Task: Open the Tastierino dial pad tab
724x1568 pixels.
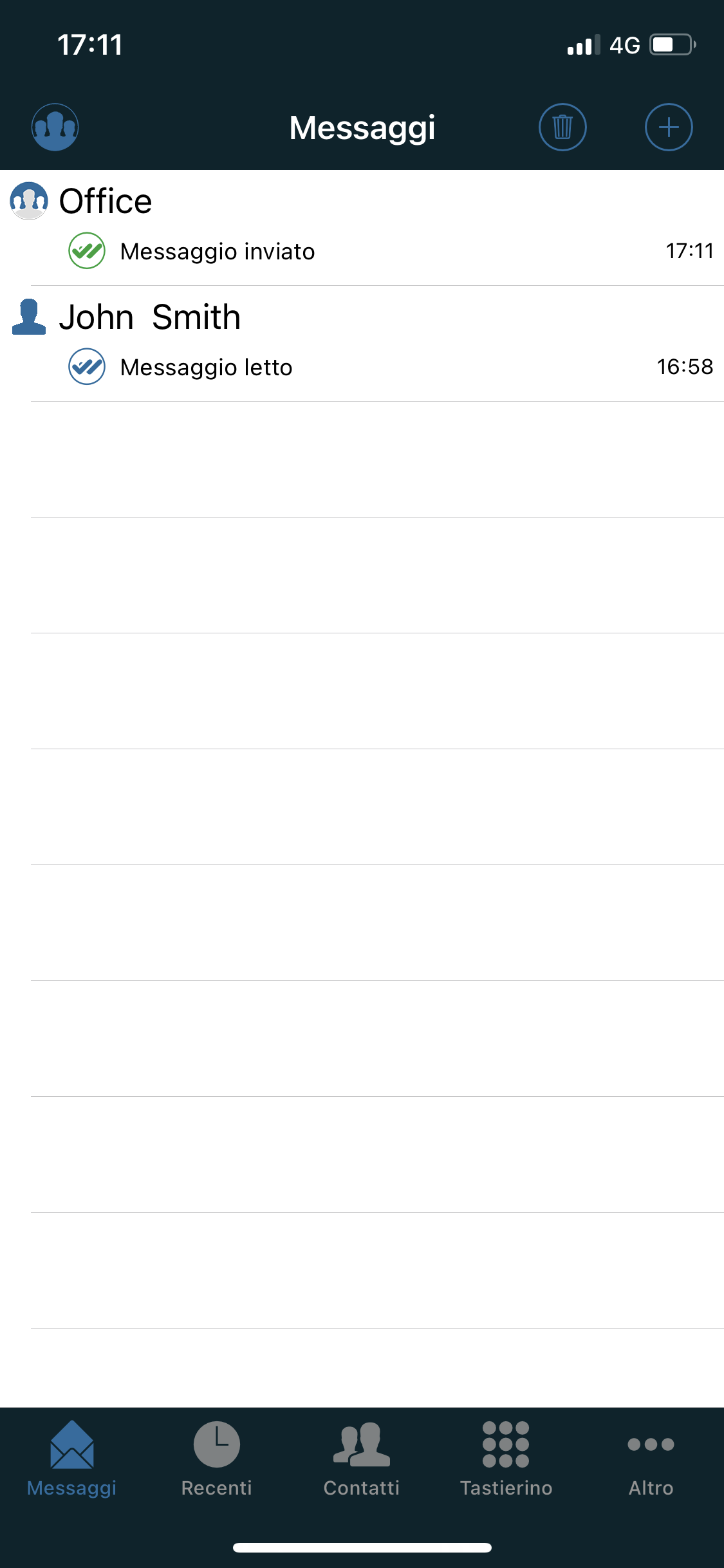Action: [506, 1459]
